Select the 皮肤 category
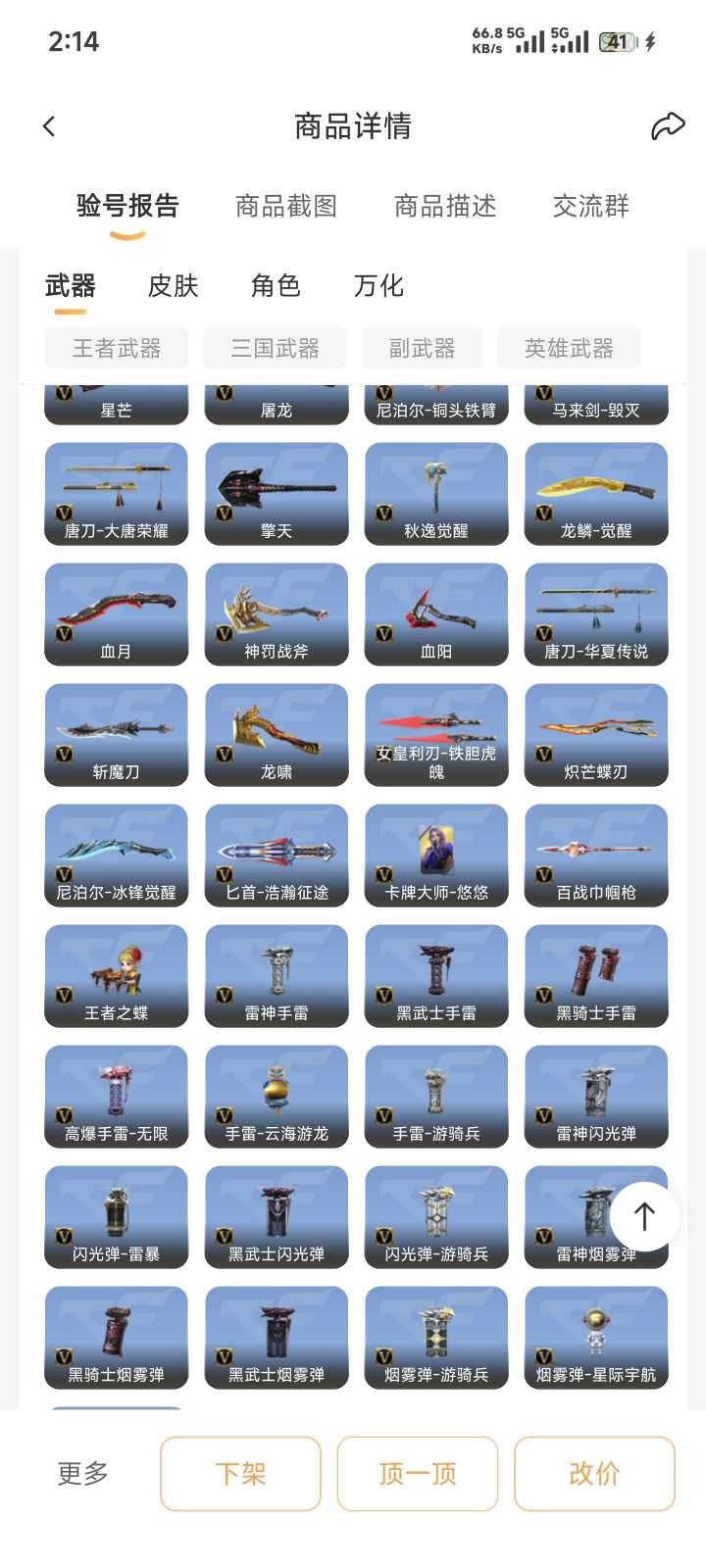The height and width of the screenshot is (1568, 706). point(174,286)
